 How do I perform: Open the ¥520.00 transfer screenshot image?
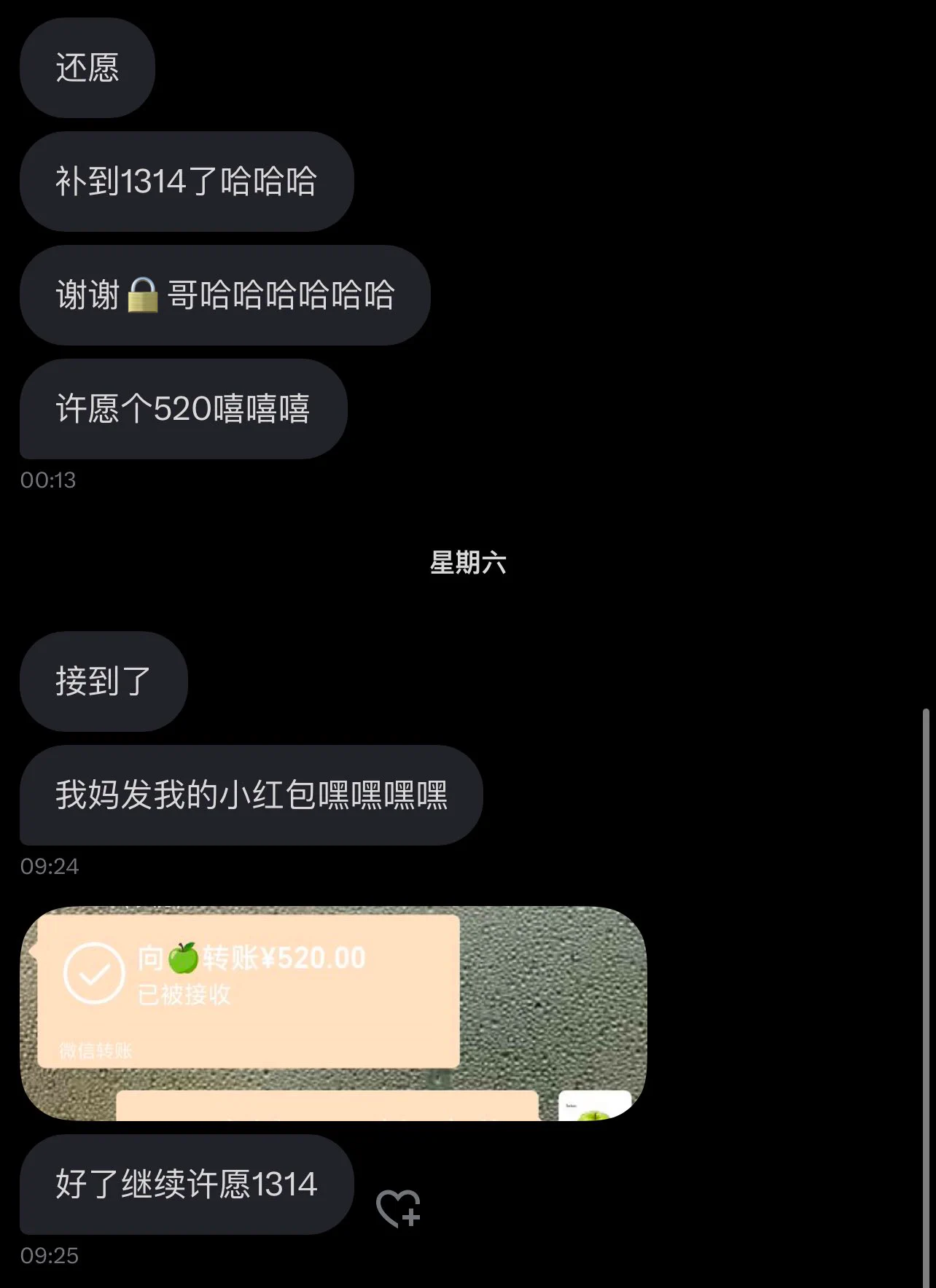(x=333, y=1013)
